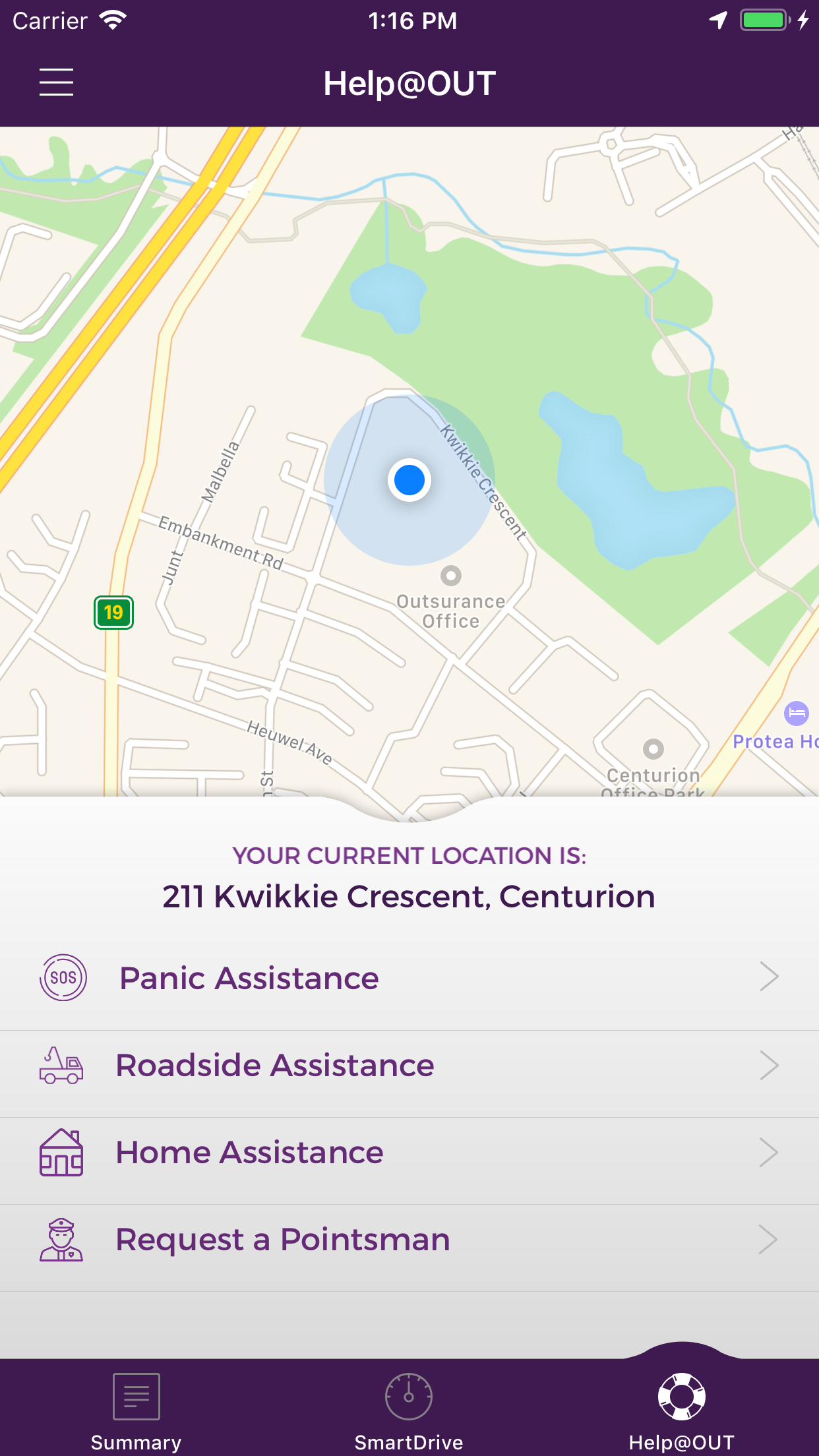Tap the route 19 road badge
Screen dimensions: 819x1456
pyautogui.click(x=112, y=612)
